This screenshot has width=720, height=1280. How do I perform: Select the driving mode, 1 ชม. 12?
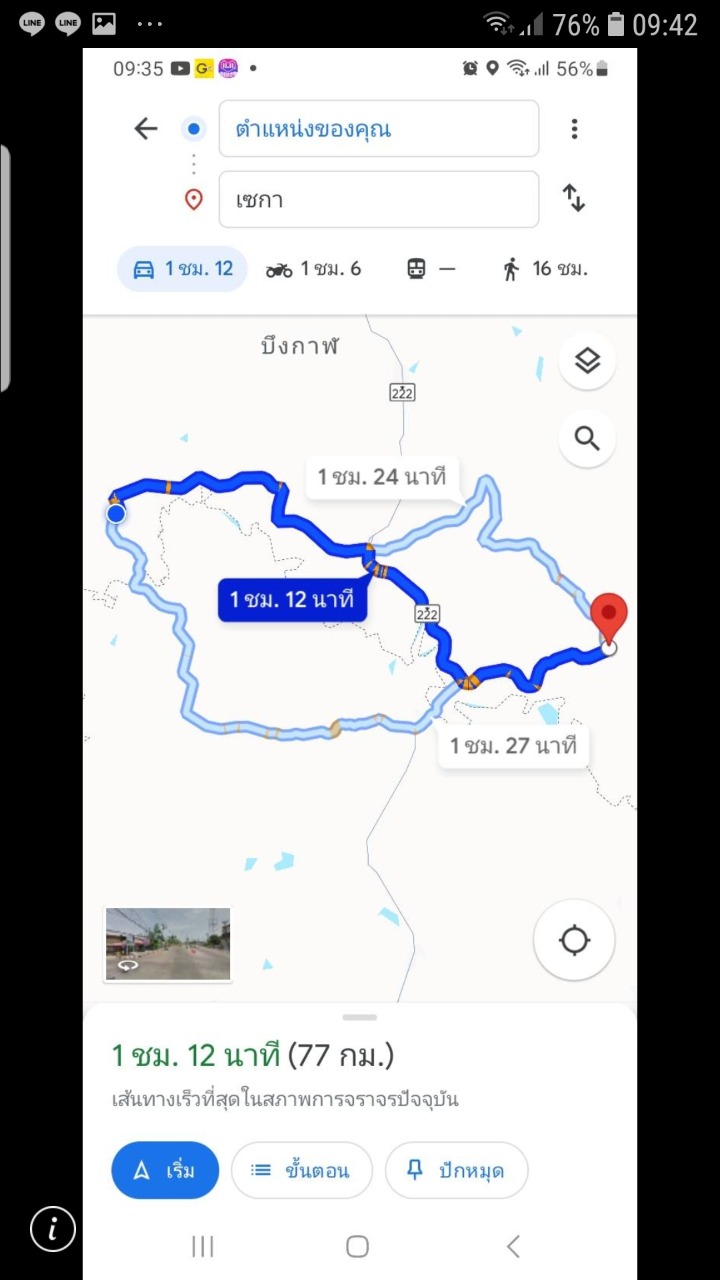coord(182,269)
